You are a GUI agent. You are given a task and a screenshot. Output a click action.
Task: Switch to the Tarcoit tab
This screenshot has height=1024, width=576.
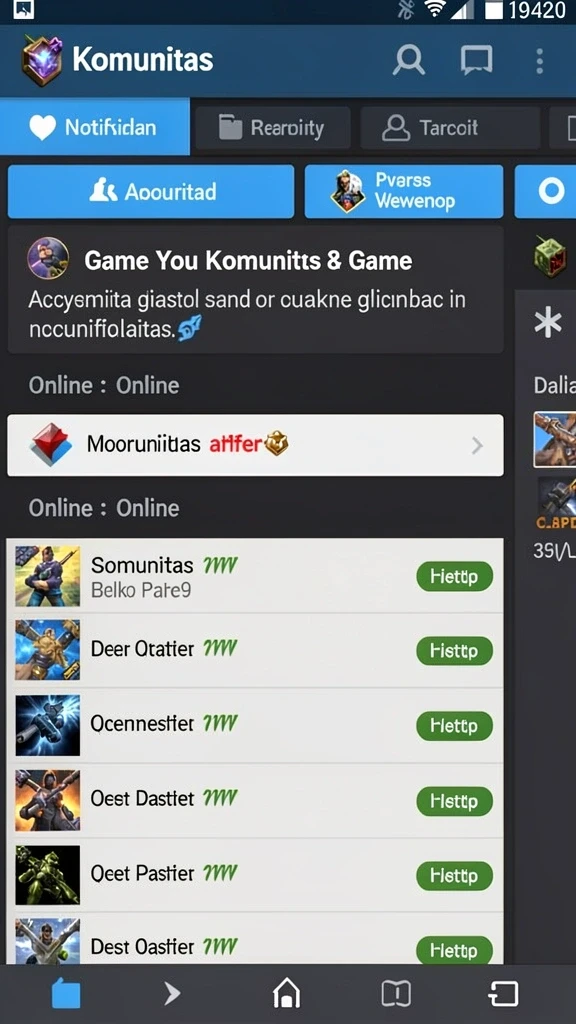pos(450,128)
